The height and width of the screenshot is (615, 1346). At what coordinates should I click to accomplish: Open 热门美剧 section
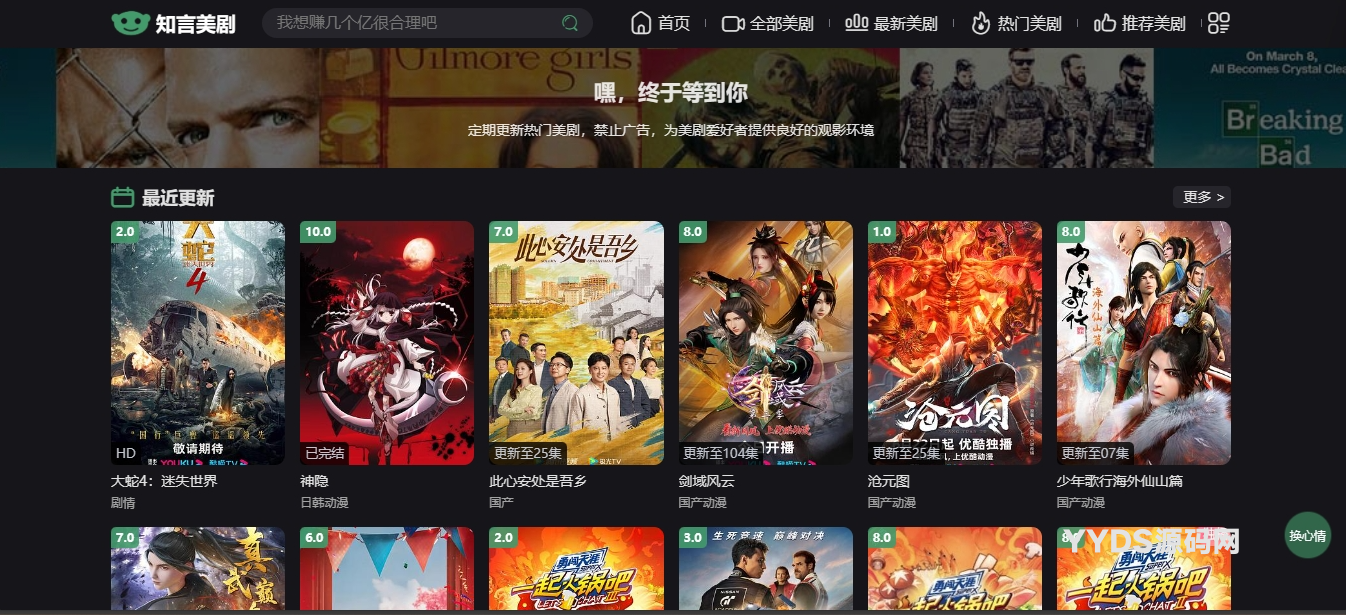tap(1017, 23)
